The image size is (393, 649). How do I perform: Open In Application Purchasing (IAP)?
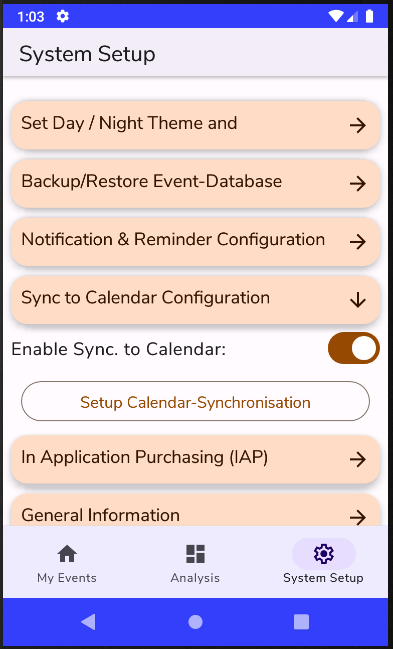(x=195, y=459)
